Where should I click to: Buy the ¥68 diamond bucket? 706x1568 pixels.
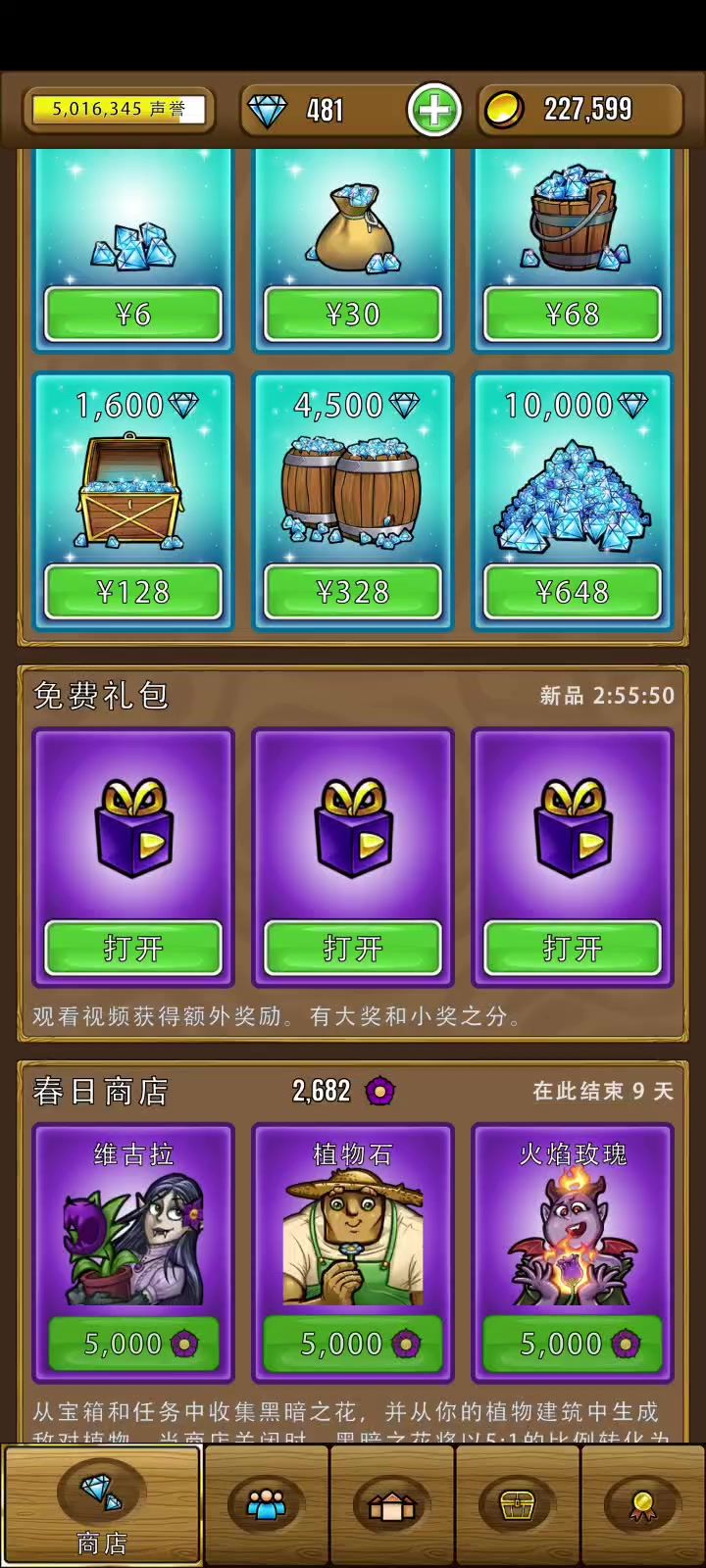[573, 315]
